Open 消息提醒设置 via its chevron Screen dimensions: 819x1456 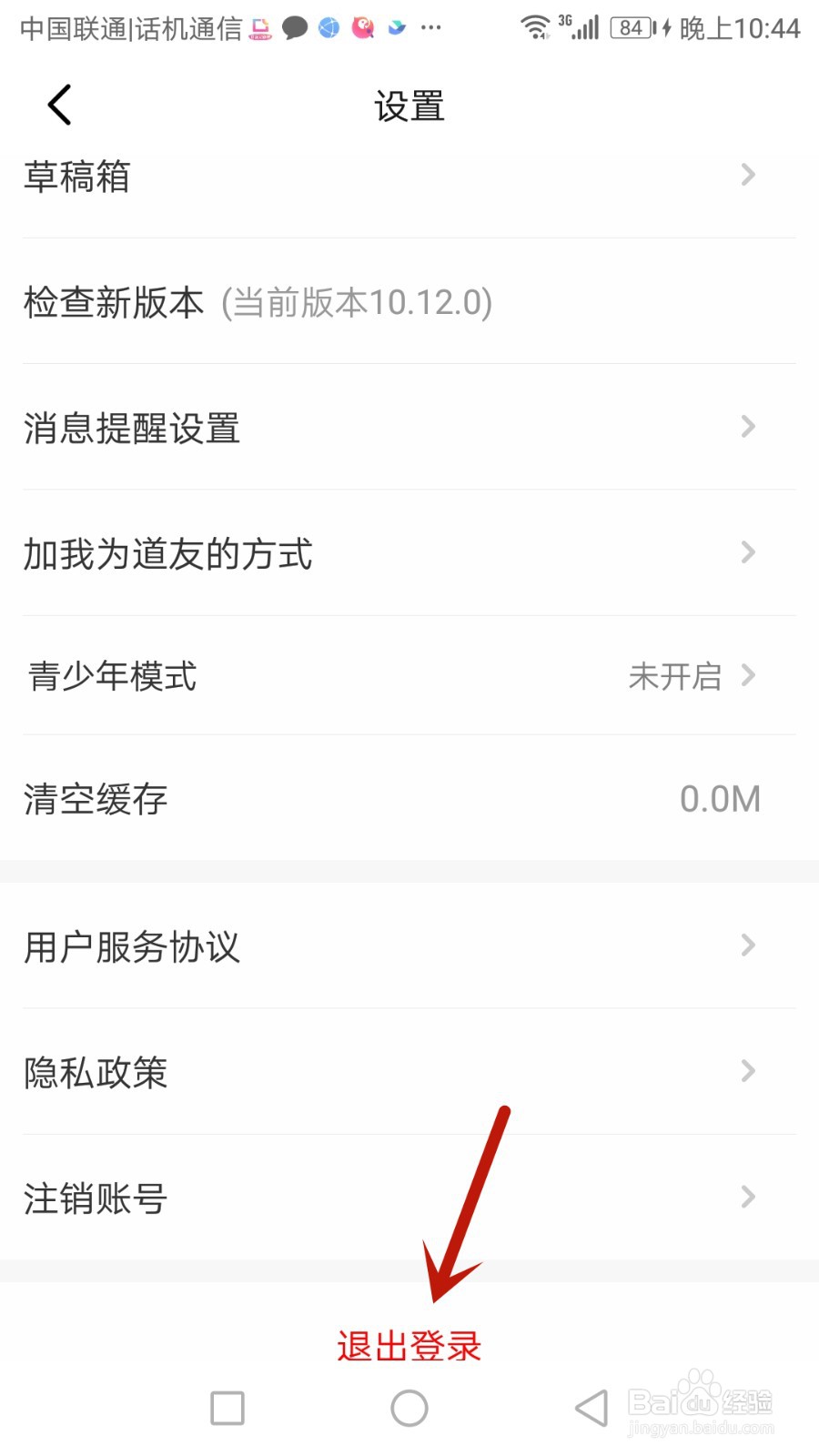[748, 427]
